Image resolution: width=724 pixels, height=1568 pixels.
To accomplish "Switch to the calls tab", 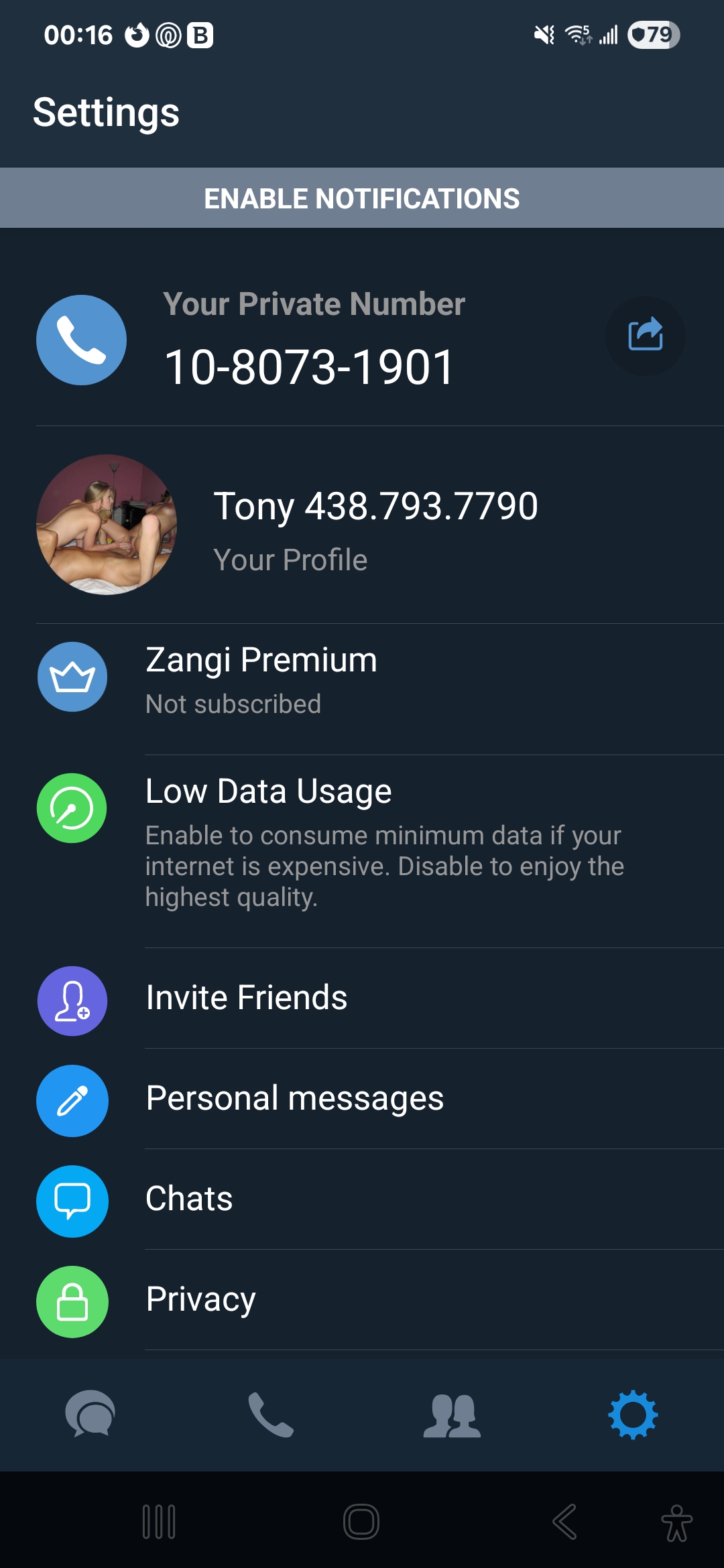I will coord(271,1414).
